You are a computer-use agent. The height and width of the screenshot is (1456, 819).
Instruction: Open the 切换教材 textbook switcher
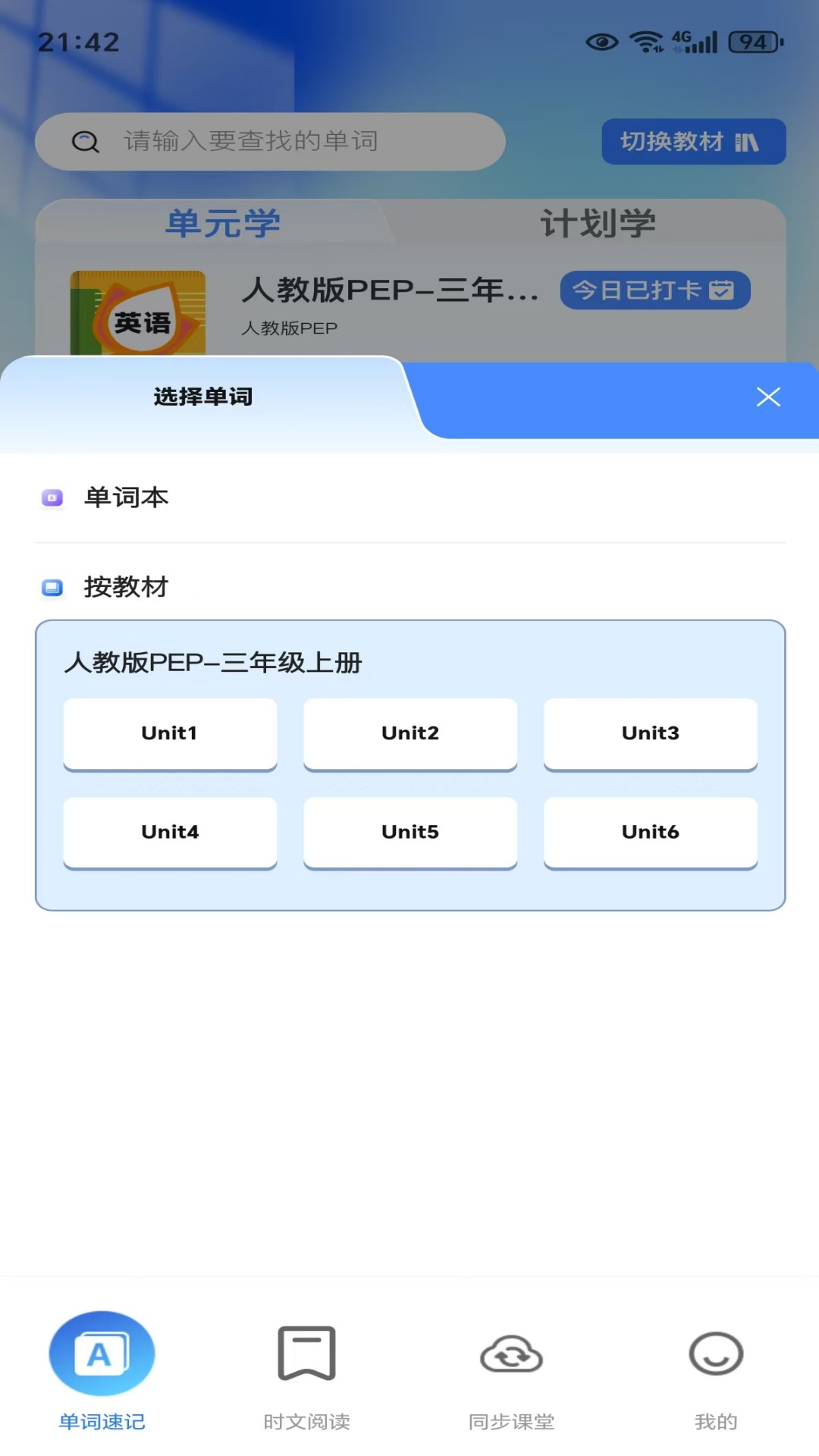coord(692,141)
